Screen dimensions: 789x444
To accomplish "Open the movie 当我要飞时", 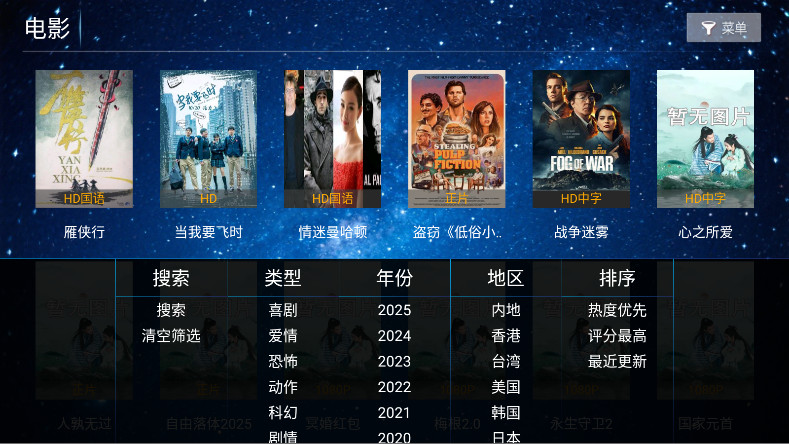I will [208, 139].
